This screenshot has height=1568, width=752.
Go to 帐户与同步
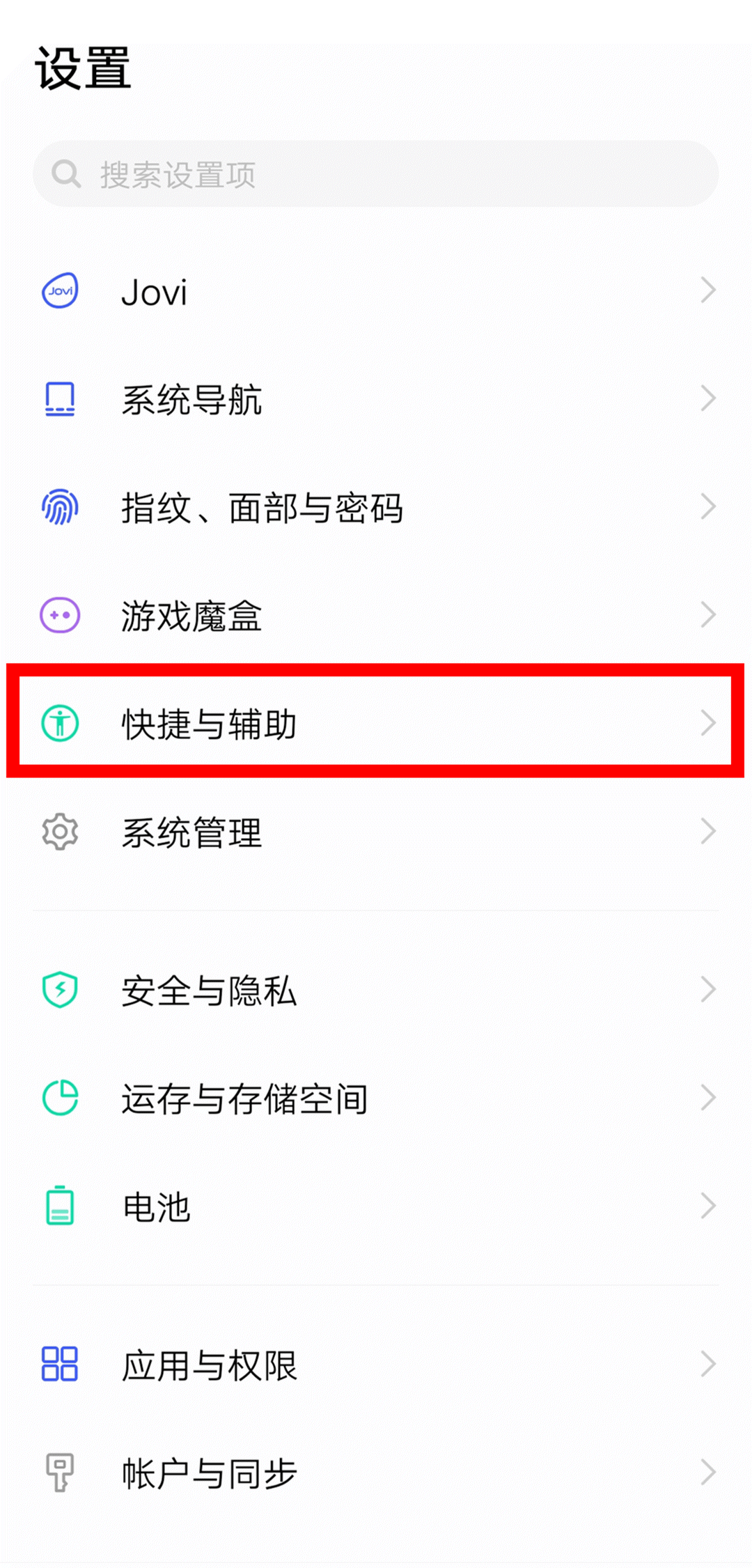point(376,1473)
